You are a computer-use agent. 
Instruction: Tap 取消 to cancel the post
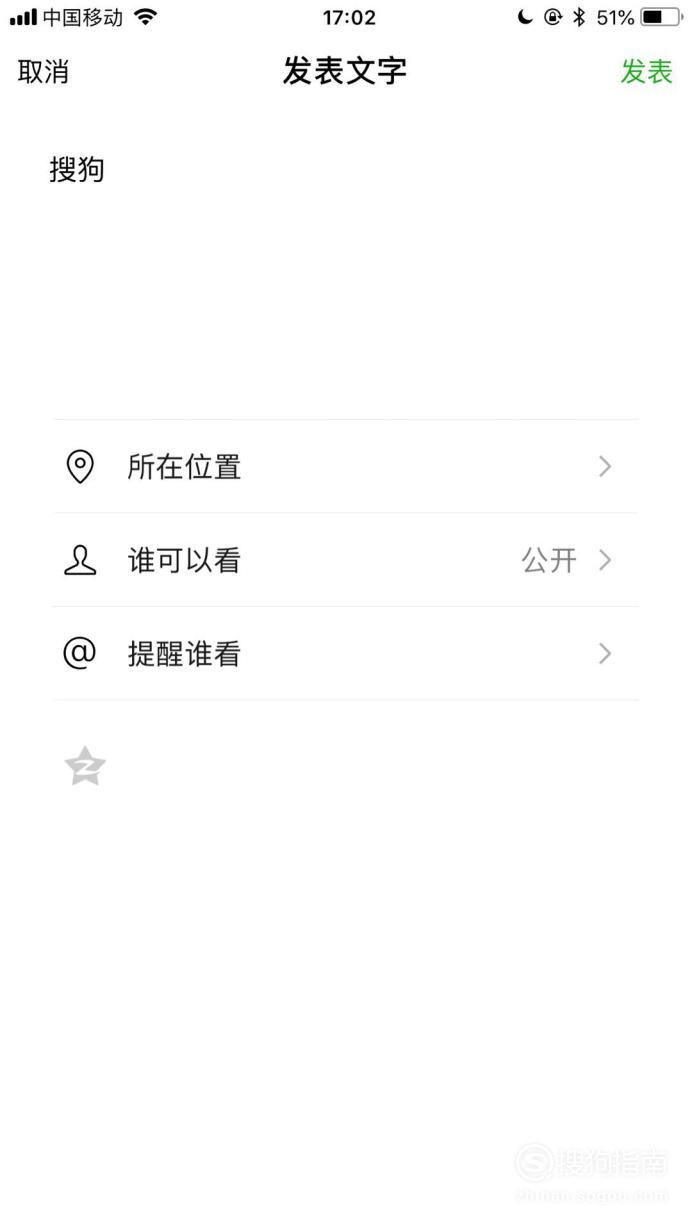pyautogui.click(x=43, y=72)
